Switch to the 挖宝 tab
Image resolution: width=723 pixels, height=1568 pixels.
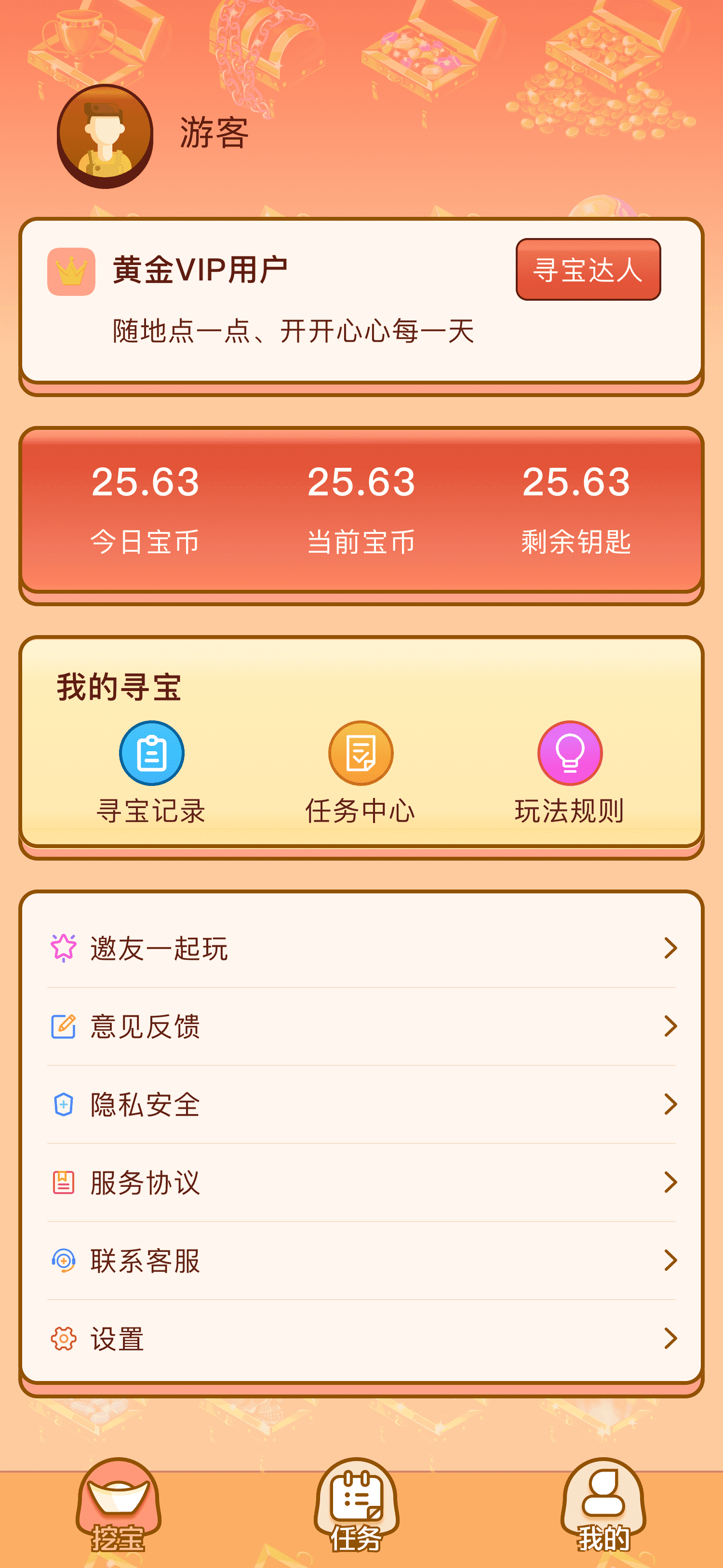[x=119, y=1506]
